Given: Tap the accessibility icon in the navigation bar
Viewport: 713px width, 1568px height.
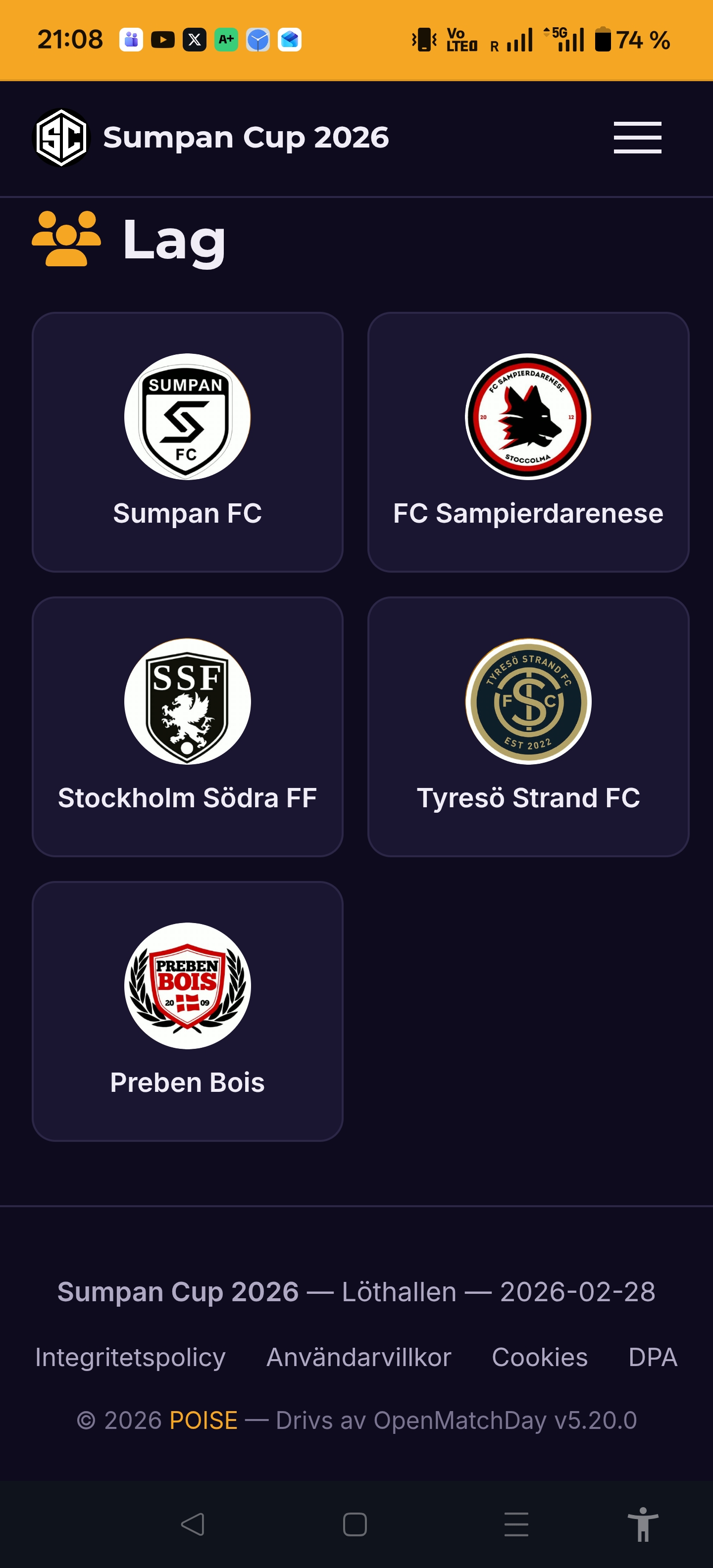Looking at the screenshot, I should (643, 1526).
